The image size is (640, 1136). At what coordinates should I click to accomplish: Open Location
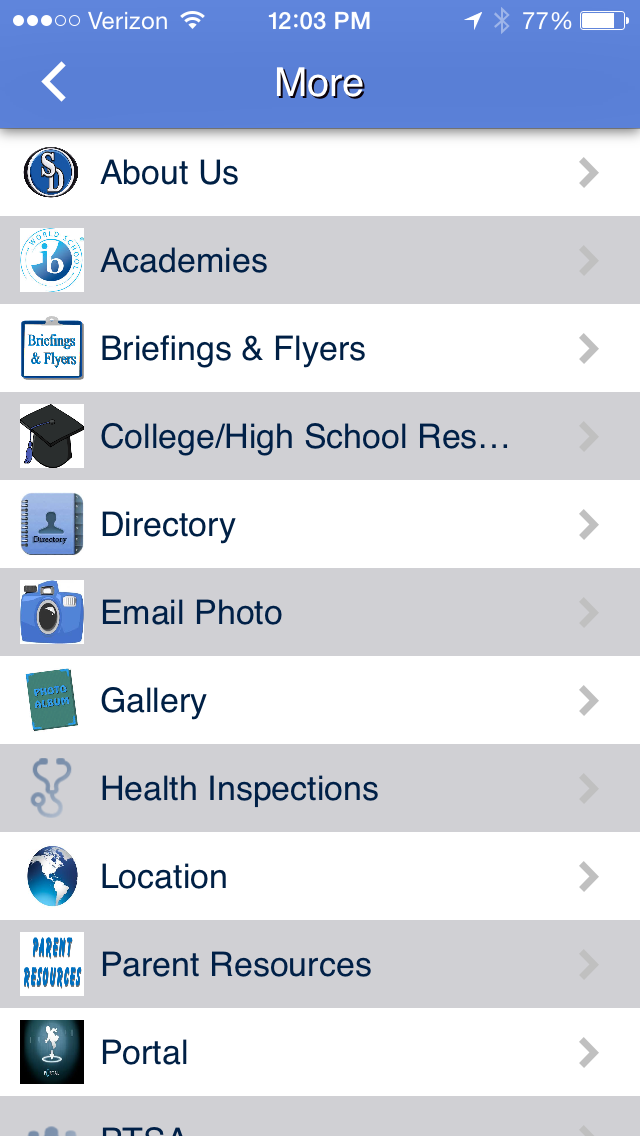point(320,876)
